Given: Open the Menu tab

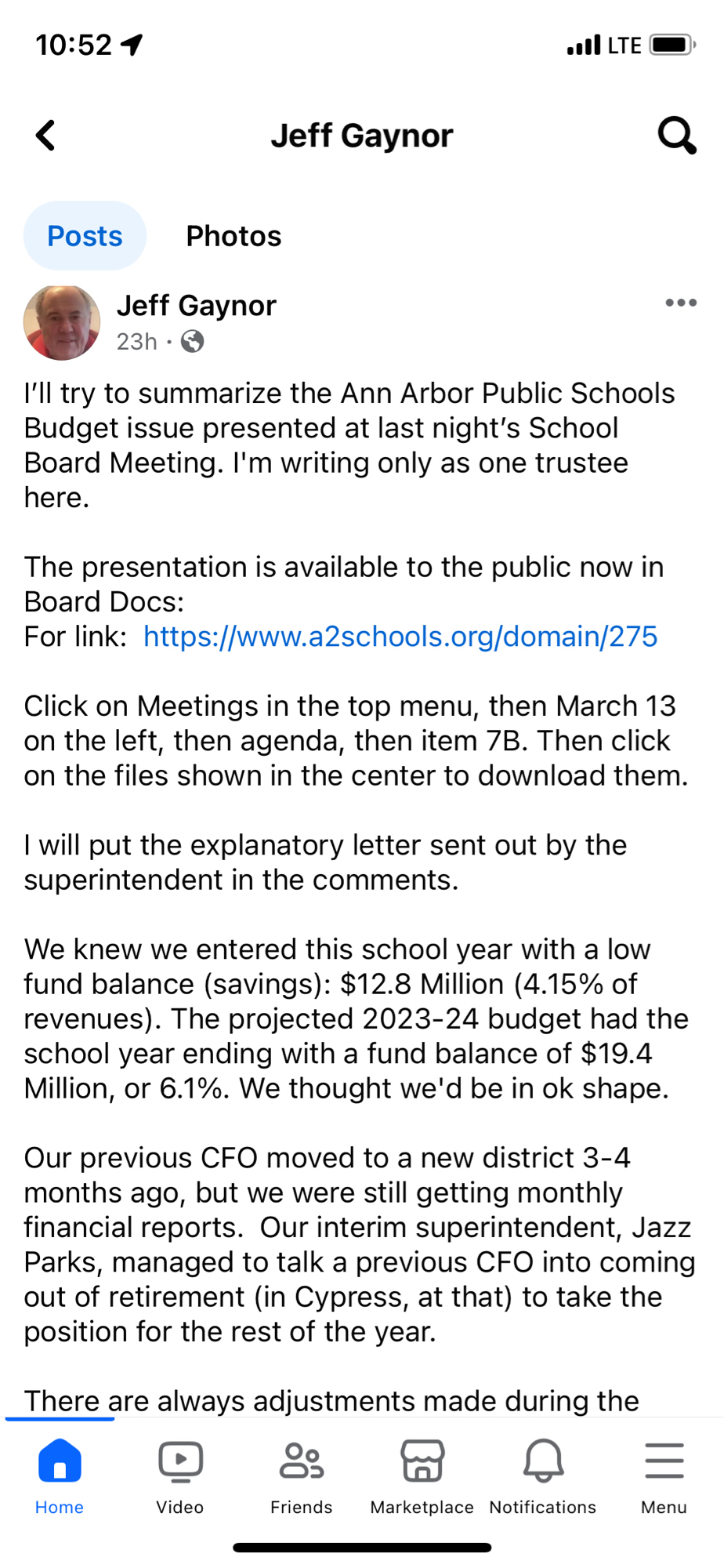Looking at the screenshot, I should point(664,1474).
